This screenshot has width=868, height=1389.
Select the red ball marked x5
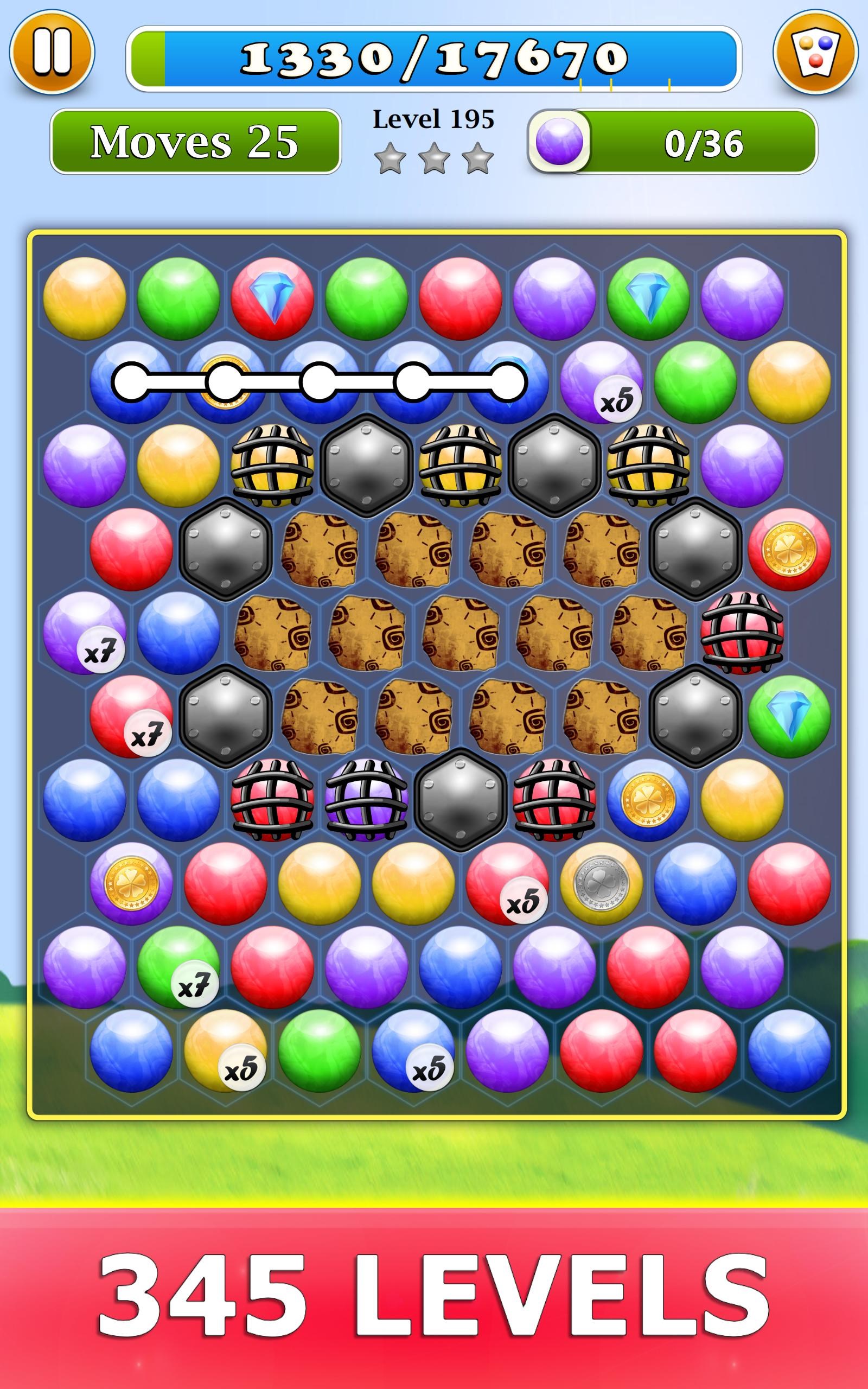pyautogui.click(x=507, y=884)
